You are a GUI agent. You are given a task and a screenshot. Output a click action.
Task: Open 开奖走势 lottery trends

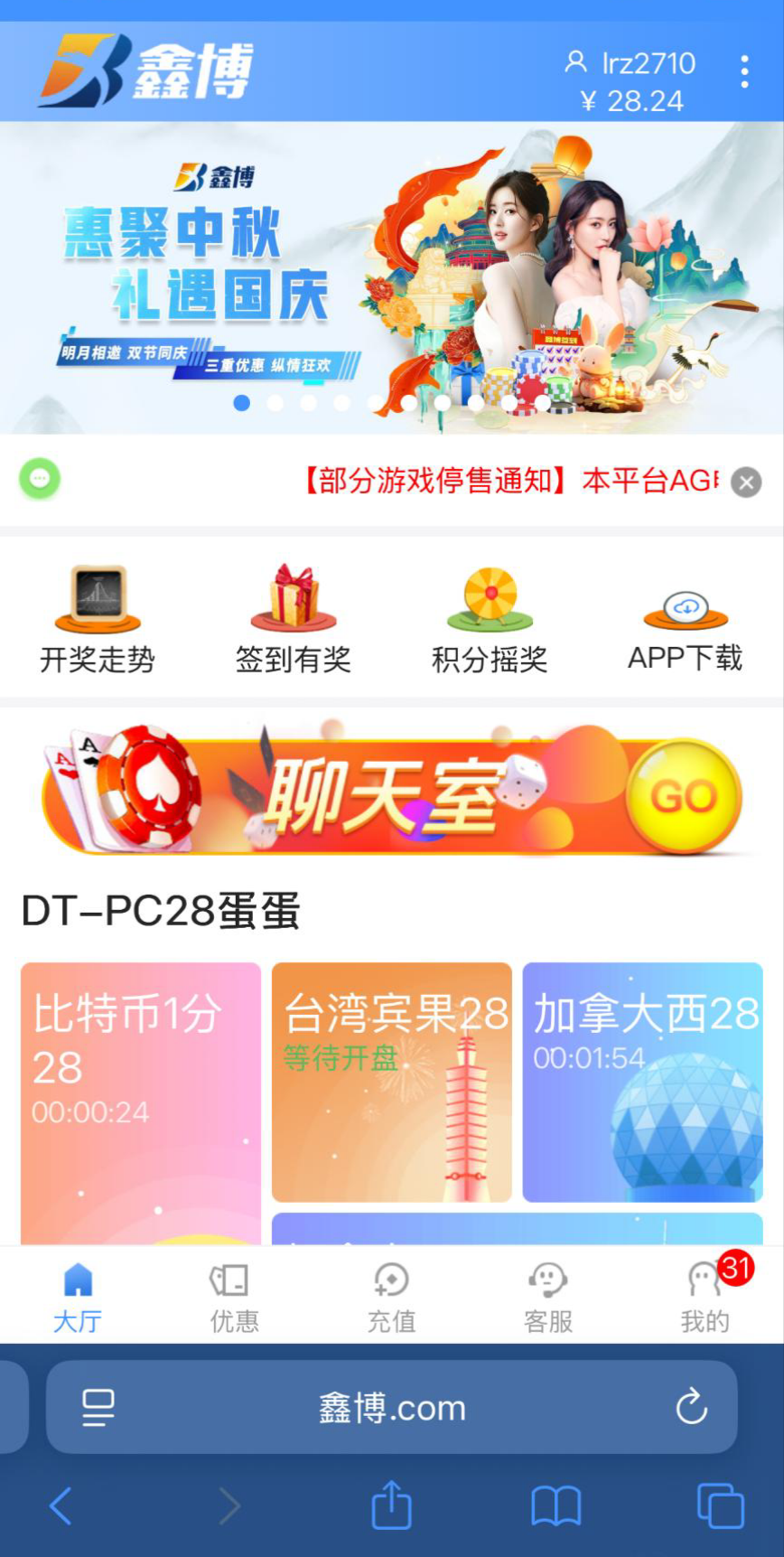pos(98,619)
